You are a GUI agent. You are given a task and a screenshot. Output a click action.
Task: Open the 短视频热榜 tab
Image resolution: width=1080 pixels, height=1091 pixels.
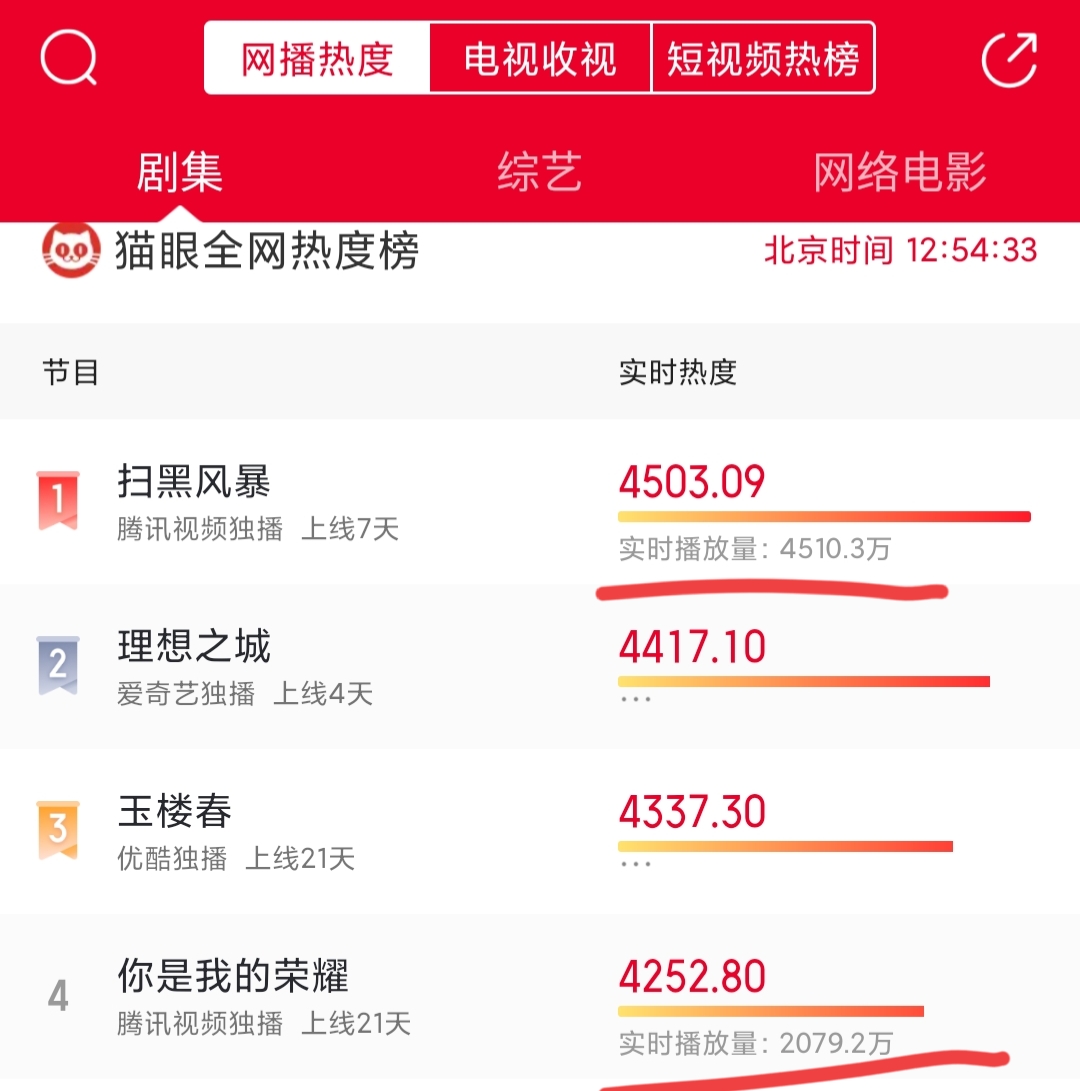pos(765,58)
